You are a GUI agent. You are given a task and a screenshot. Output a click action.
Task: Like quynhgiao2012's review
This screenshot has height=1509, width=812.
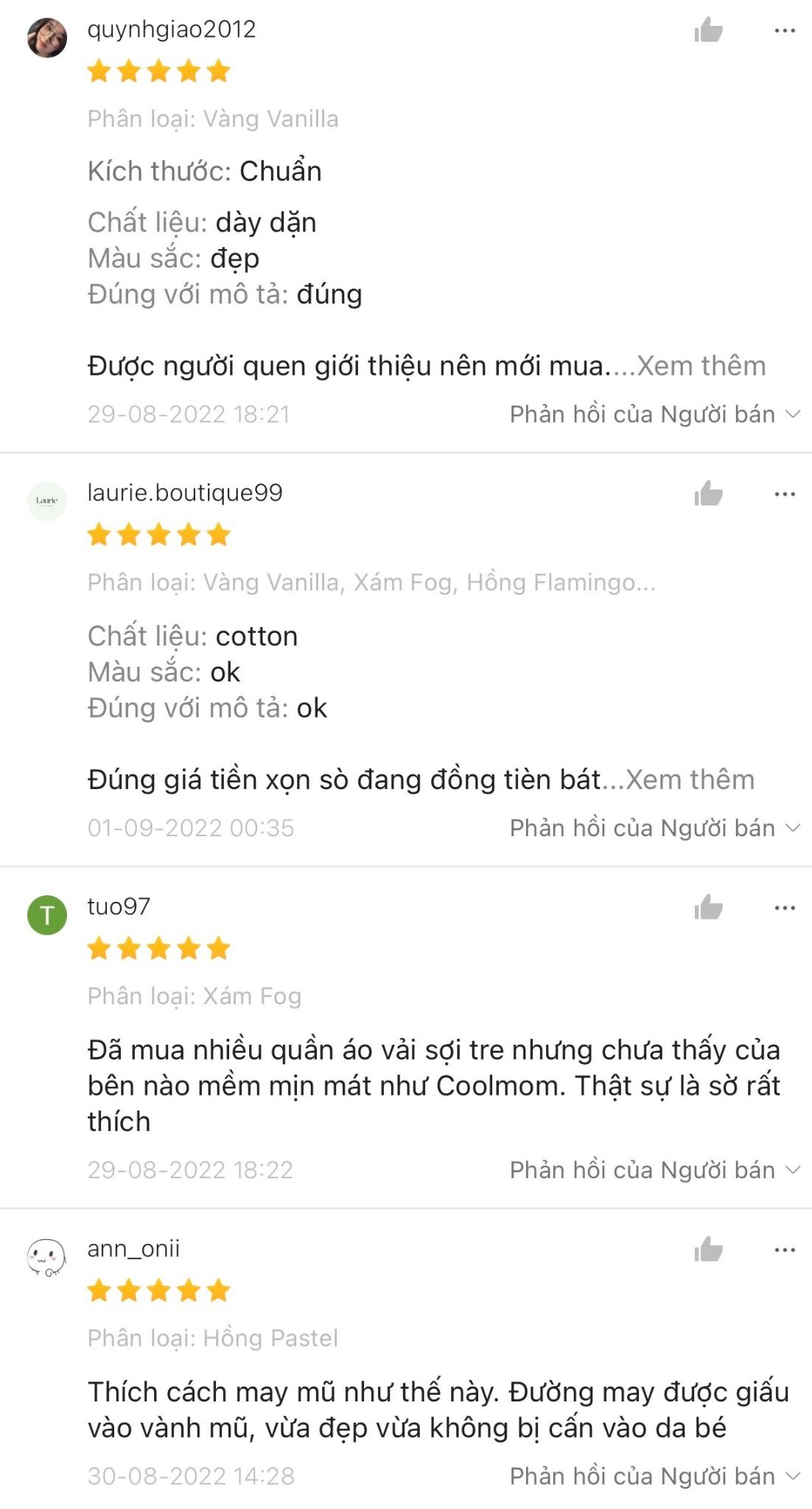(x=708, y=30)
